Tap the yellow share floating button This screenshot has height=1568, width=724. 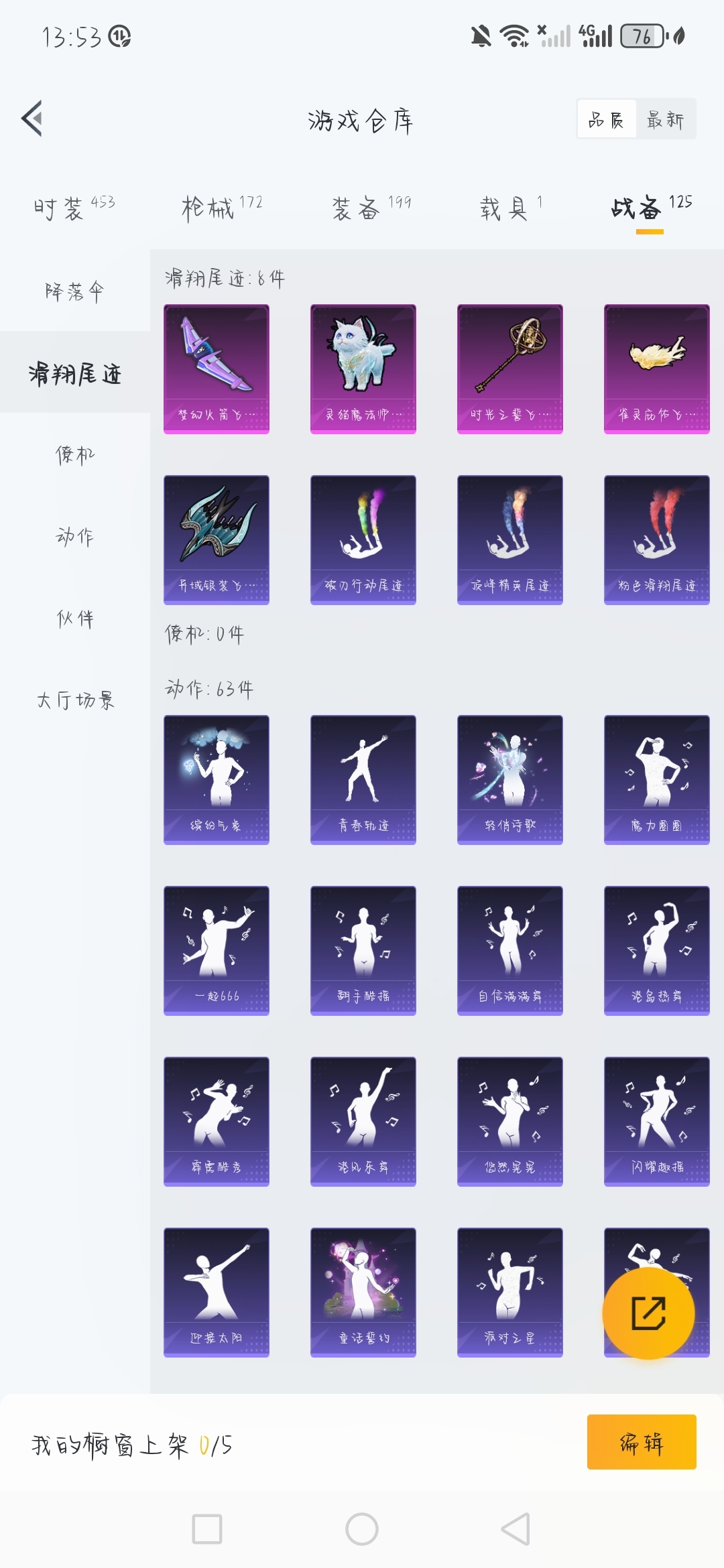648,1313
